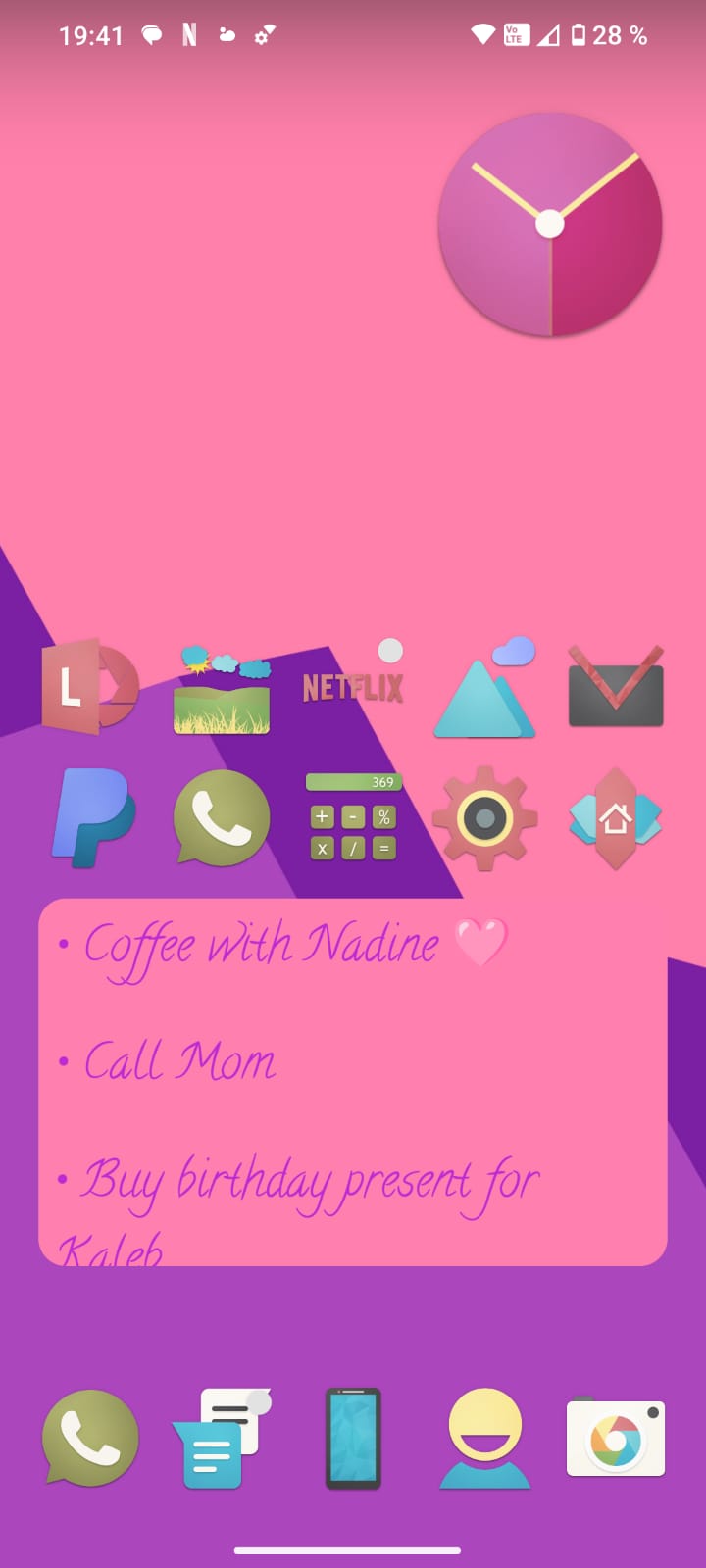Open the contacts app in the dock

click(x=485, y=1439)
